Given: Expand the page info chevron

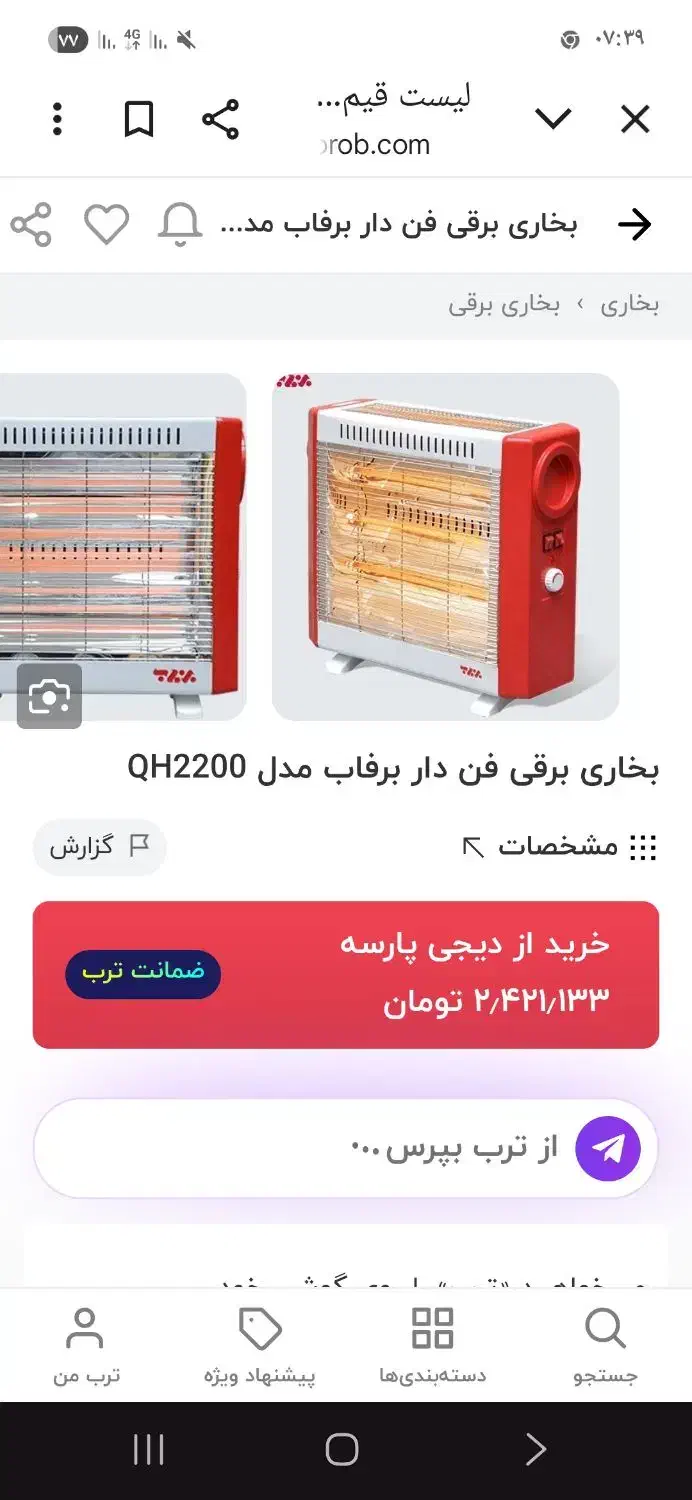Looking at the screenshot, I should (553, 120).
